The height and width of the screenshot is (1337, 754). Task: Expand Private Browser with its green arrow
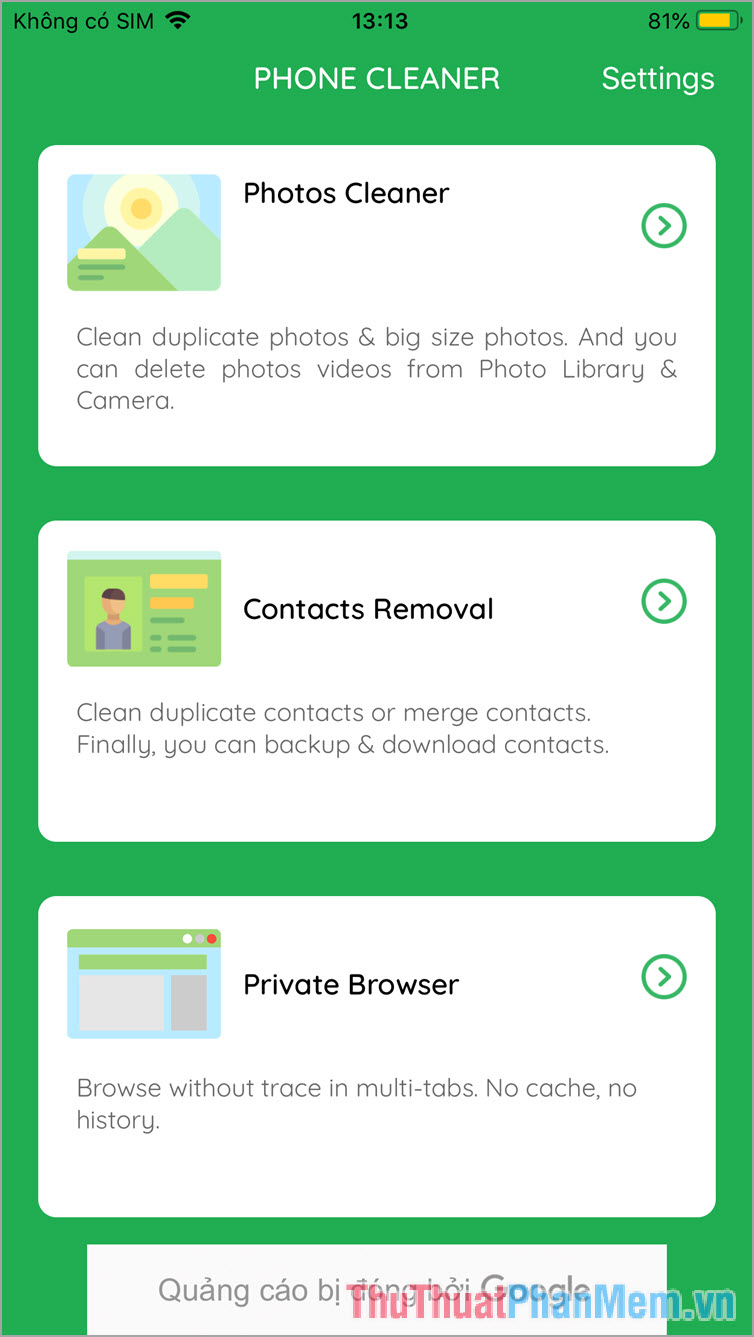tap(663, 978)
